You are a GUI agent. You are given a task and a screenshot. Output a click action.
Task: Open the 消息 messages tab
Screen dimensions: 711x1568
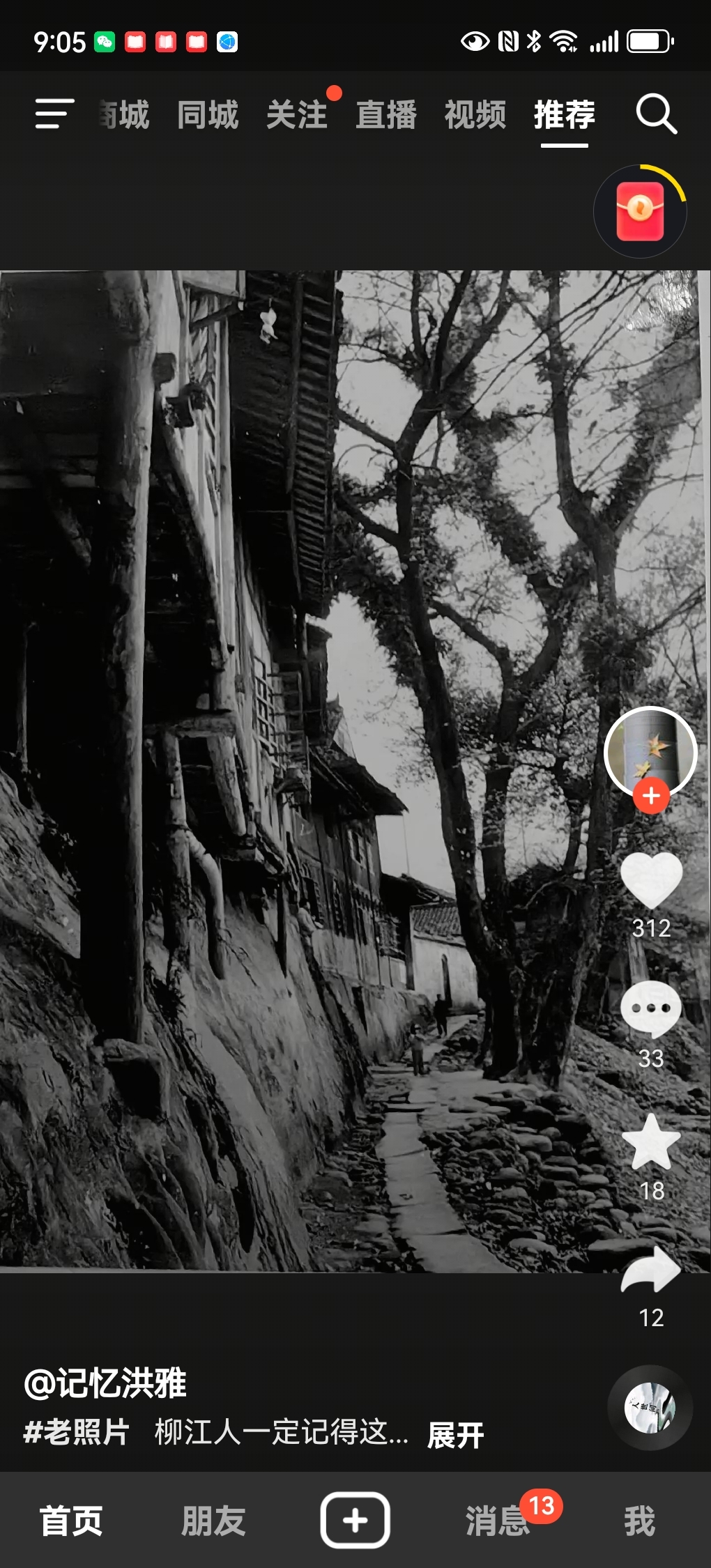point(498,1521)
